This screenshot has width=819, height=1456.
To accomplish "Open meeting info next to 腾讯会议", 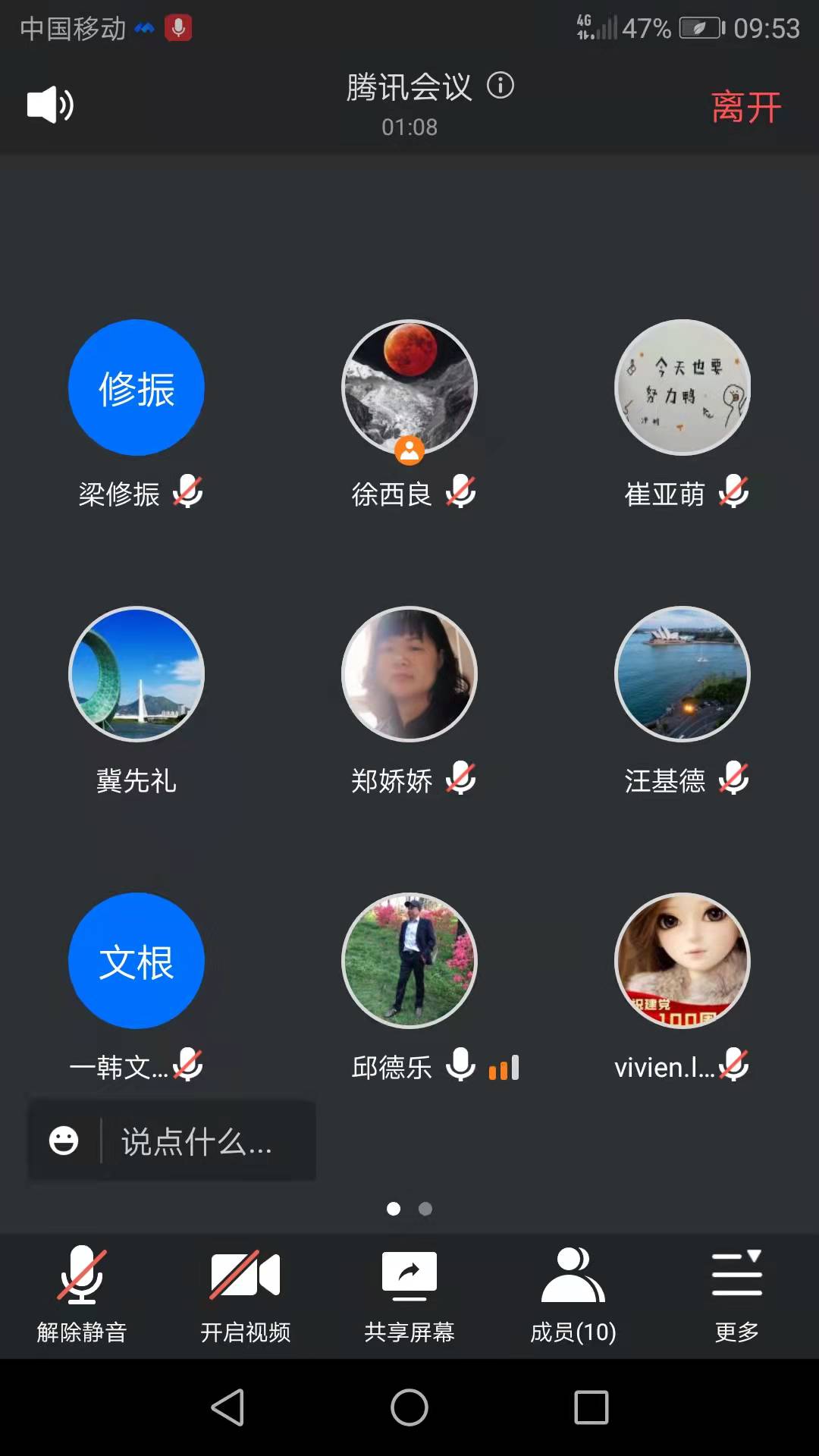I will [x=500, y=85].
